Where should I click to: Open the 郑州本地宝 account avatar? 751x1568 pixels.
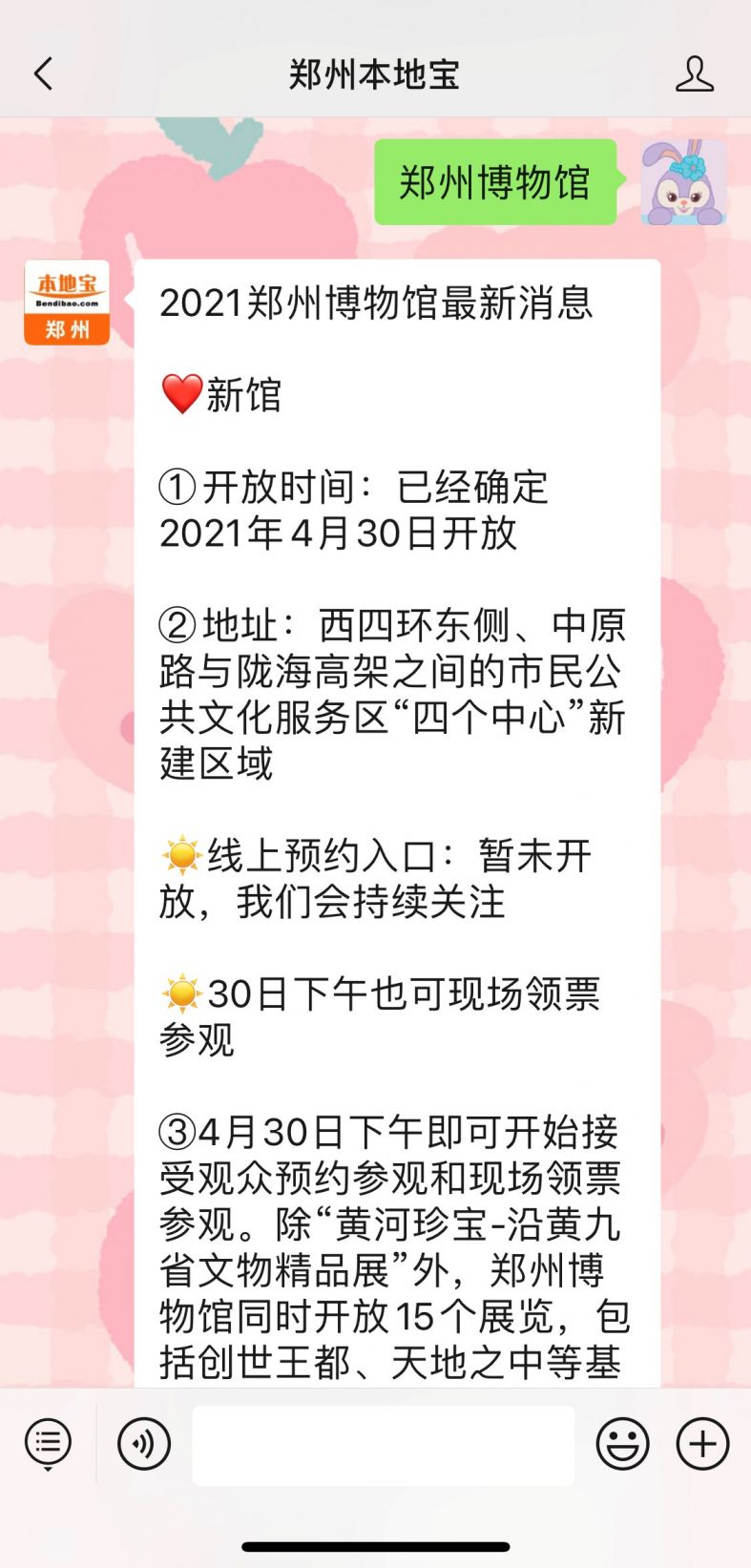tap(67, 302)
